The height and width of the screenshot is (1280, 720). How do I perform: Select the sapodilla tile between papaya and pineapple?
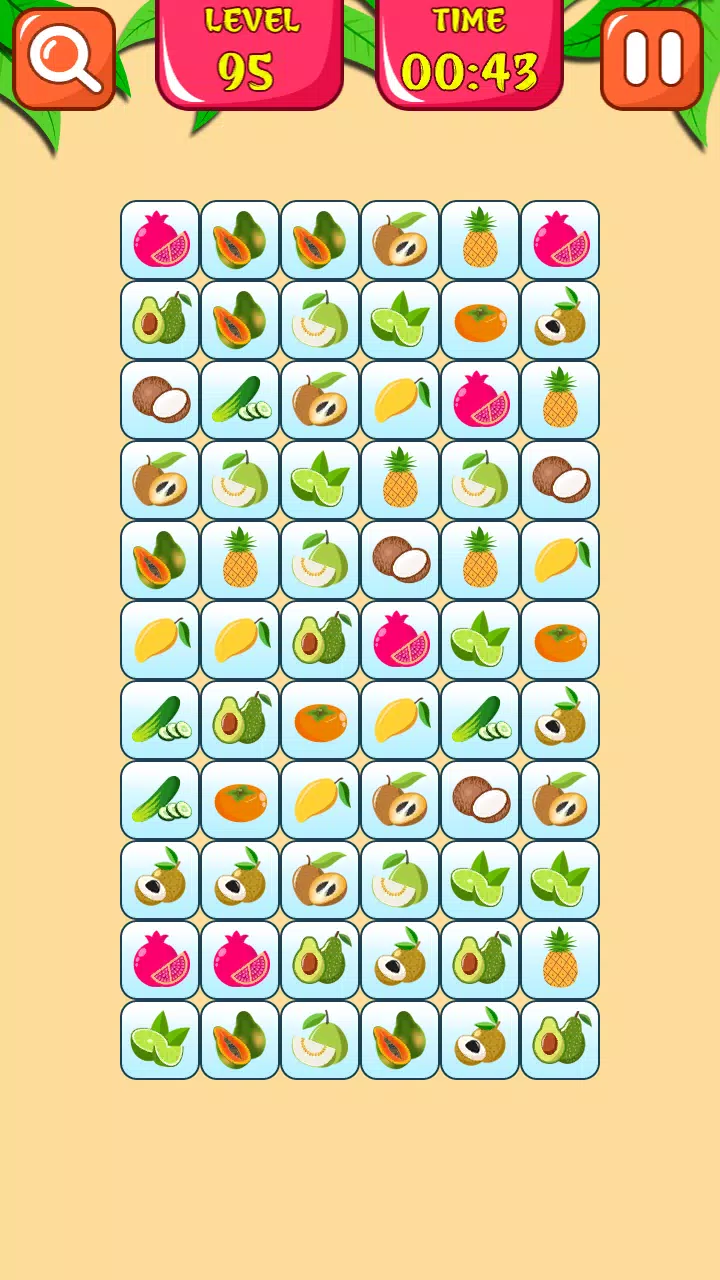[400, 240]
